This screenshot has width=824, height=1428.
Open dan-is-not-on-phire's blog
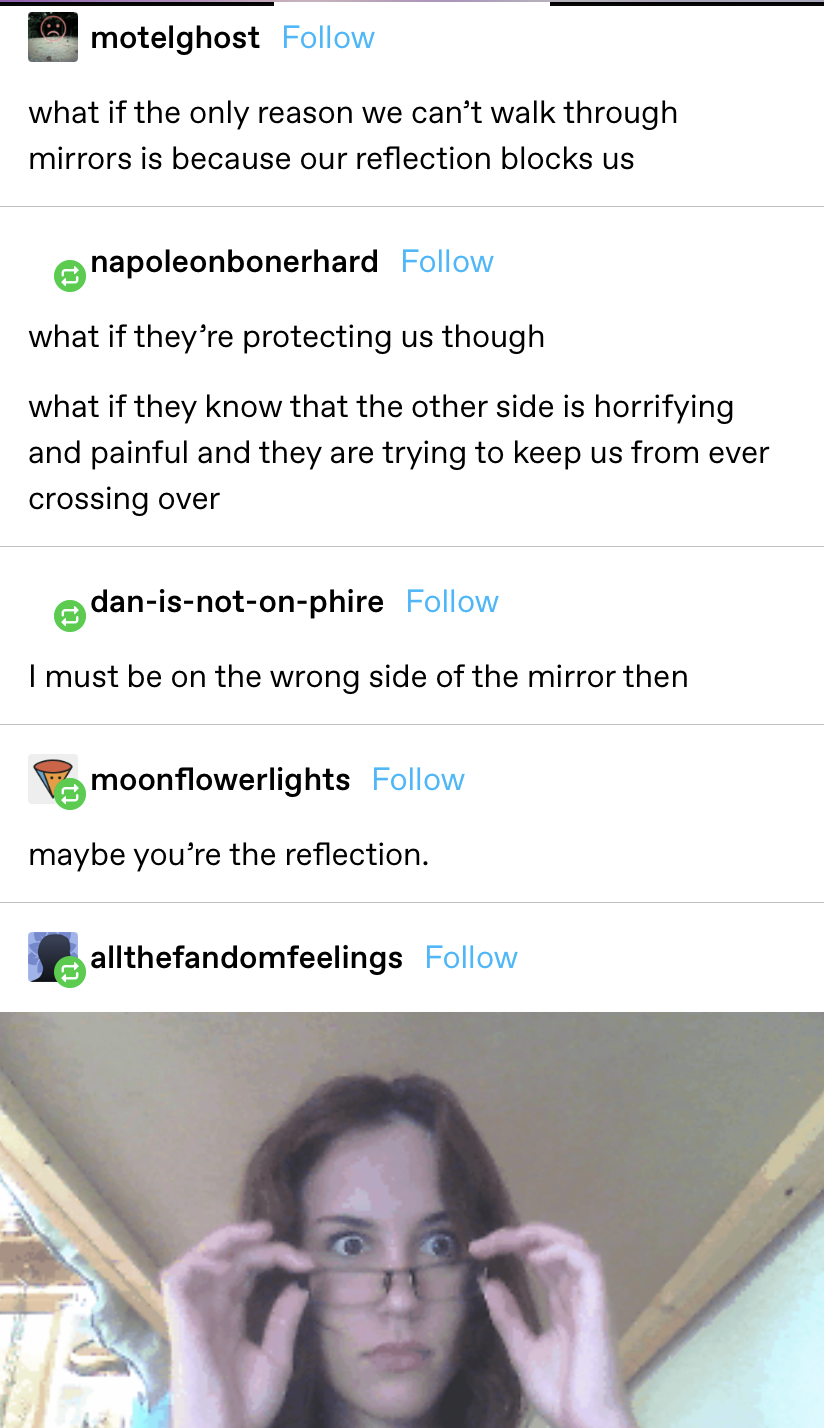(x=237, y=602)
